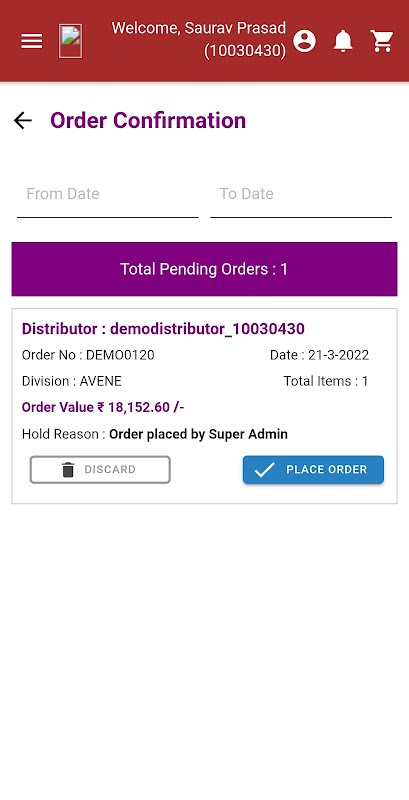Open the hamburger drawer menu
The image size is (409, 800).
(x=32, y=41)
